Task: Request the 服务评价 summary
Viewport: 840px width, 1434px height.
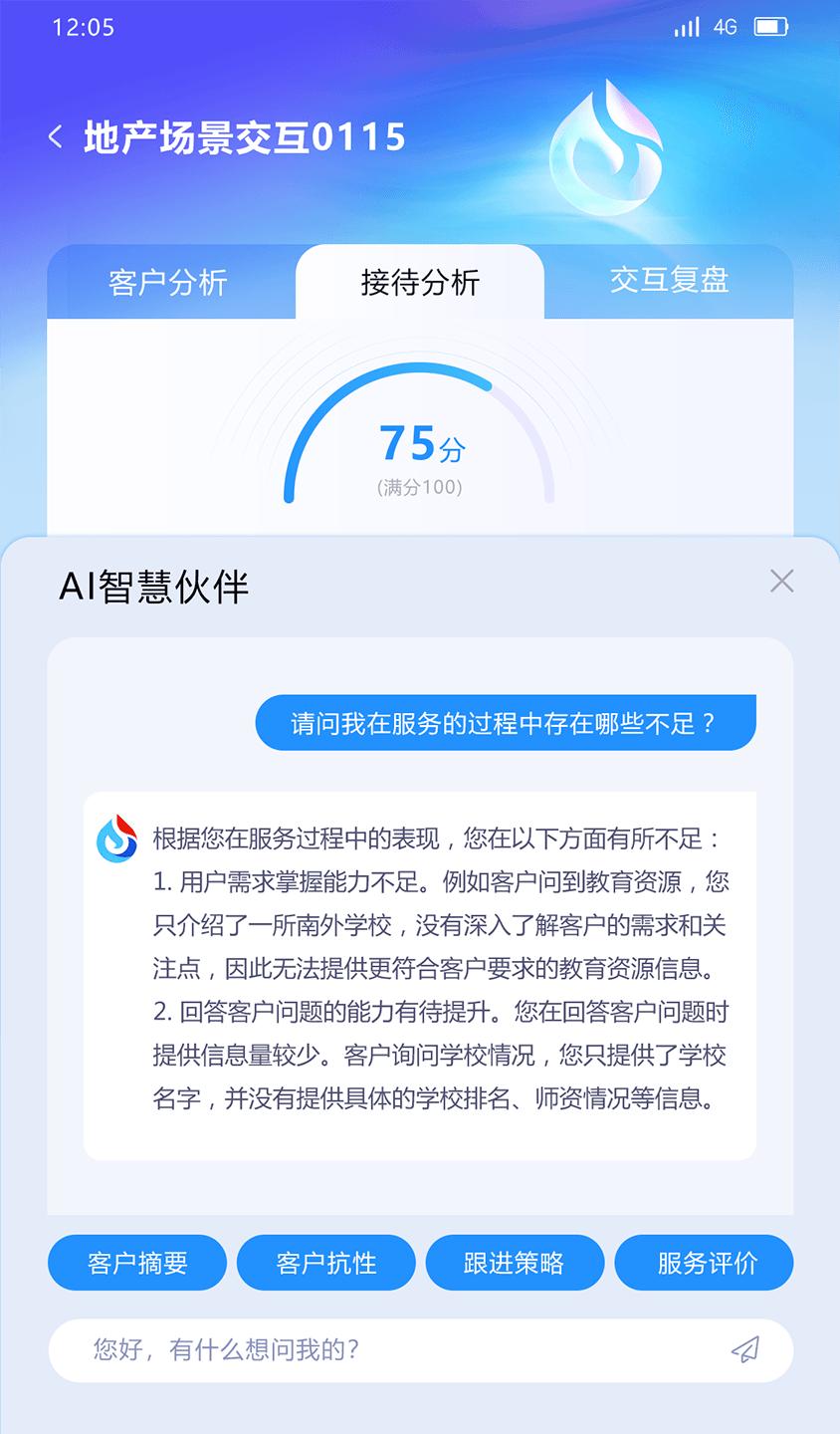Action: coord(704,1263)
